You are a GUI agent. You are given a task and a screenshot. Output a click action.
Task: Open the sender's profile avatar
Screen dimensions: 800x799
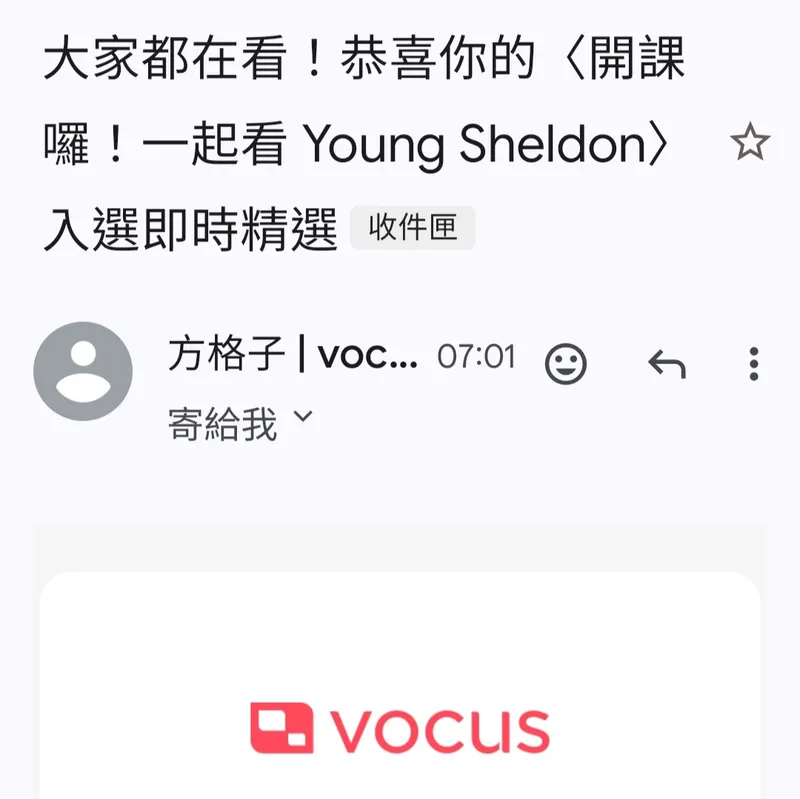[x=83, y=371]
